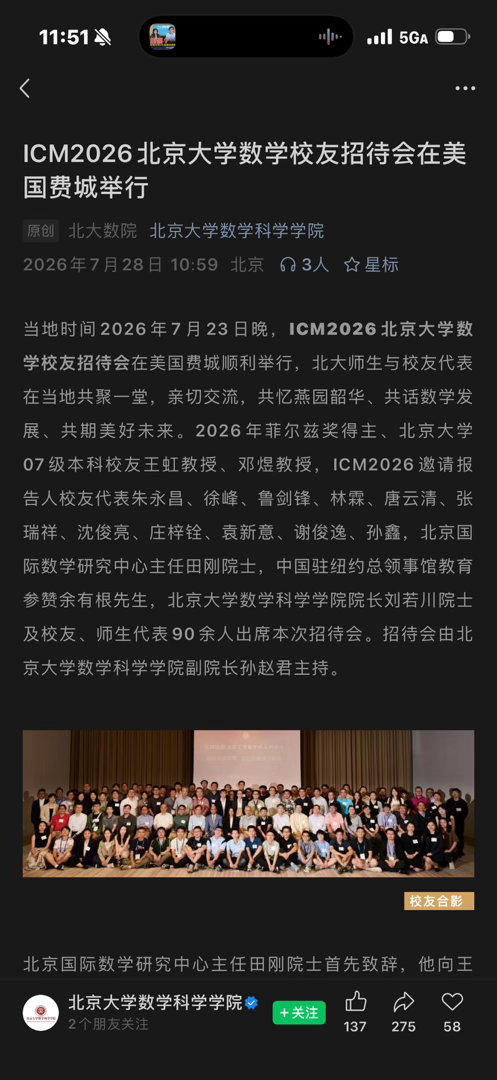
Task: Tap the Dynamic Island live activity
Action: pos(246,37)
